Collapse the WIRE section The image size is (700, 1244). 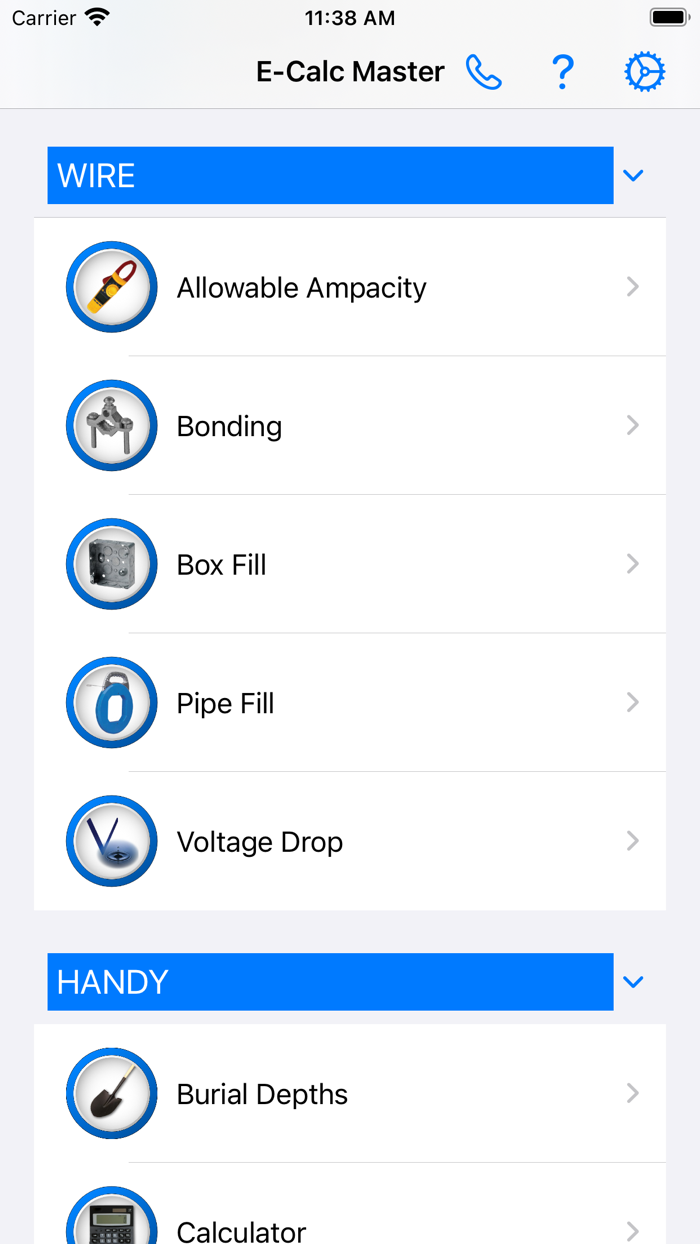point(633,176)
